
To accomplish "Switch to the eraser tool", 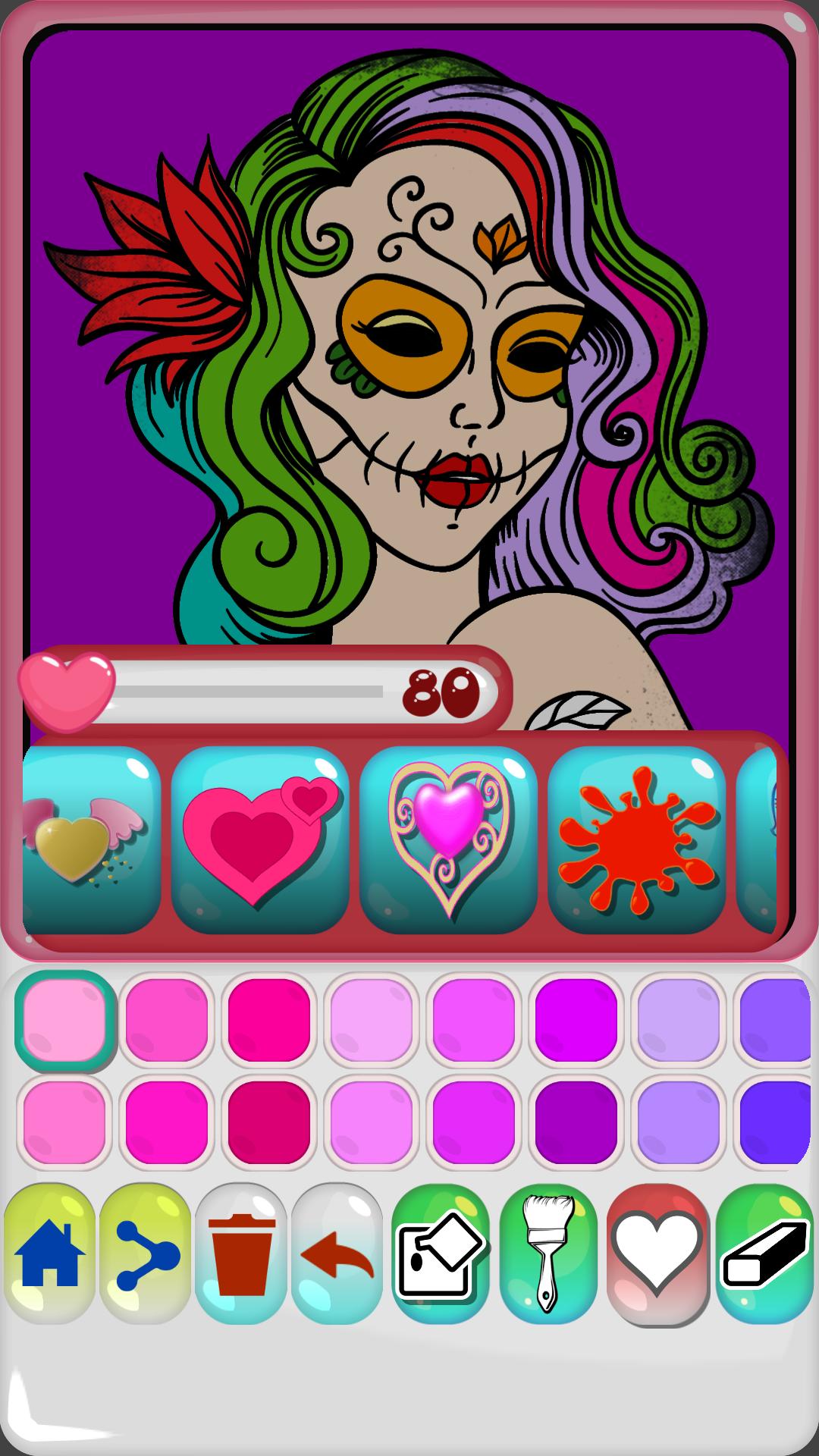I will [764, 1254].
